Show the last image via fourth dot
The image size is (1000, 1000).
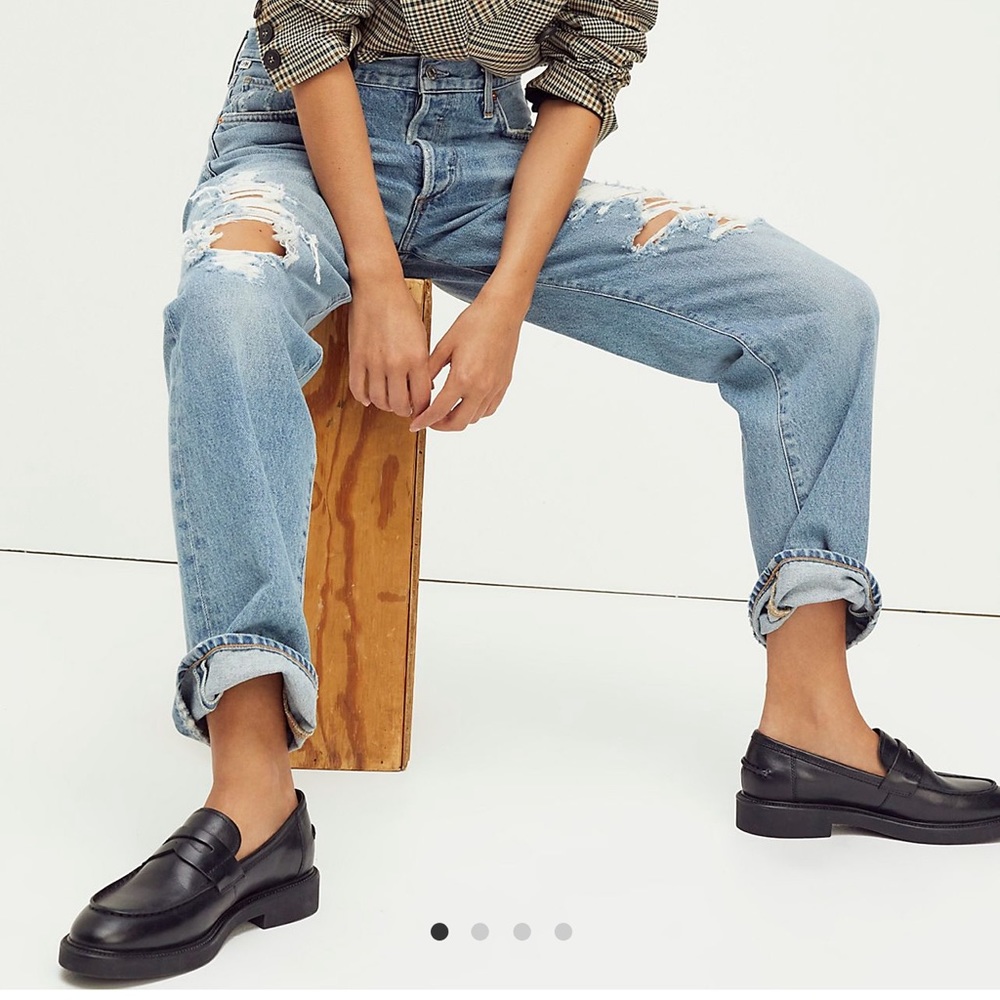563,931
